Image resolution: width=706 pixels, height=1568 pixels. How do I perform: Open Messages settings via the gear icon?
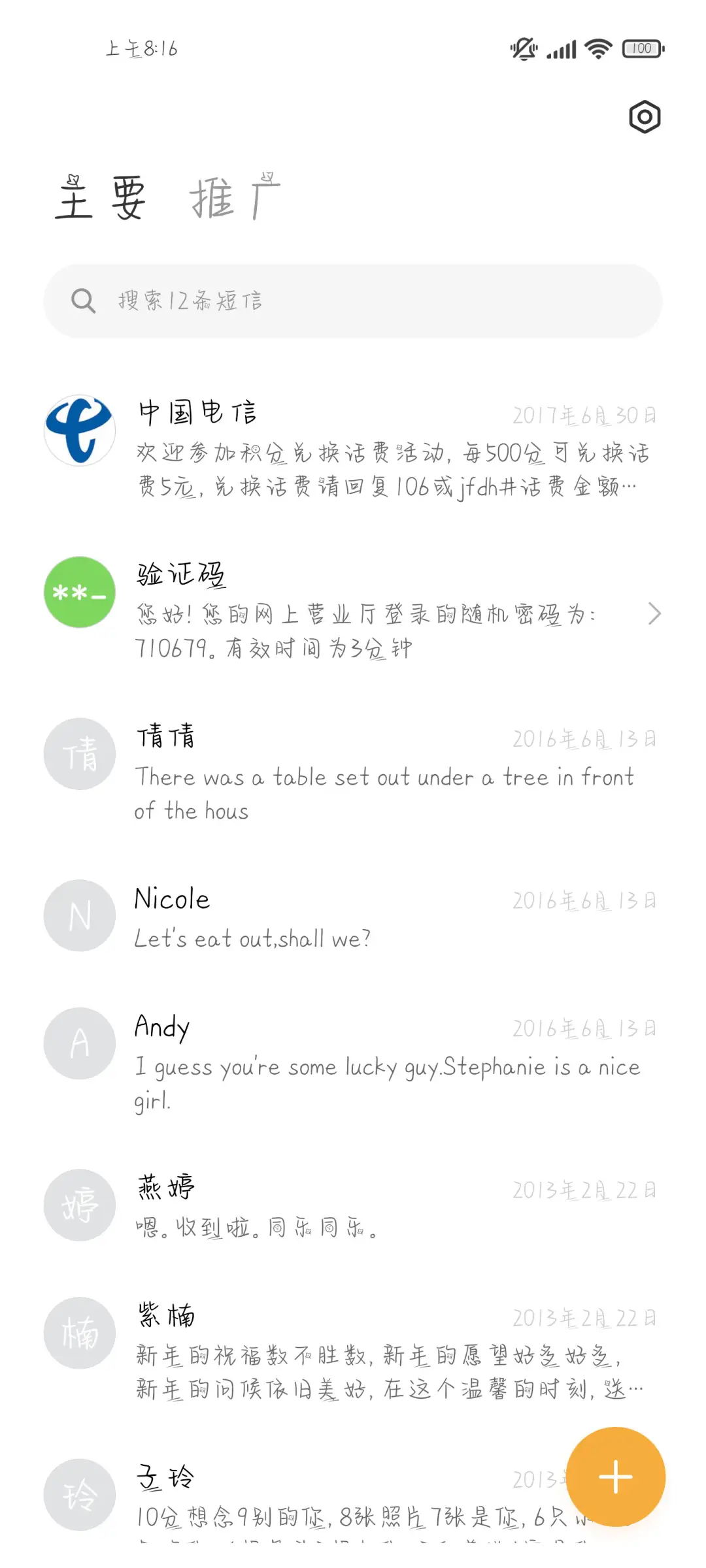pyautogui.click(x=645, y=116)
